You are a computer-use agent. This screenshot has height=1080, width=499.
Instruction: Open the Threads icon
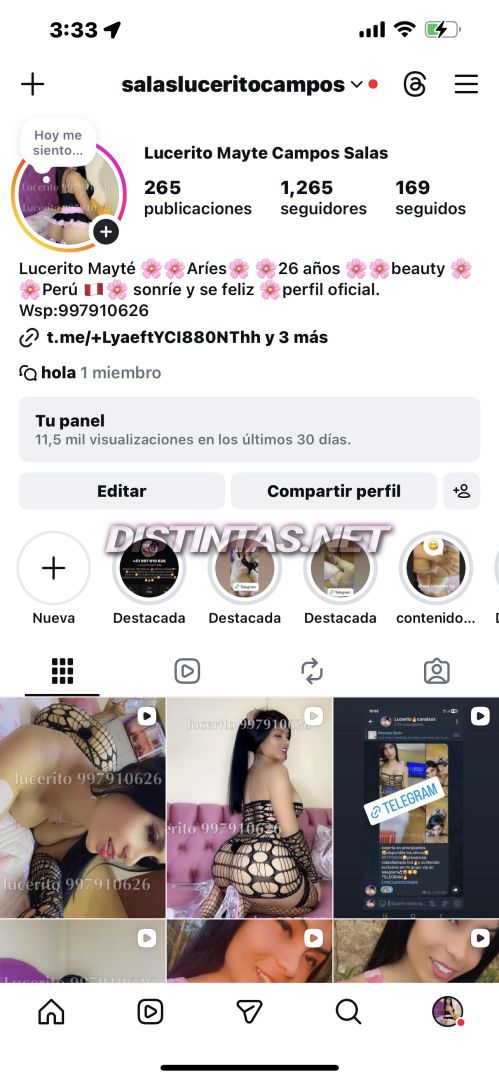point(415,85)
